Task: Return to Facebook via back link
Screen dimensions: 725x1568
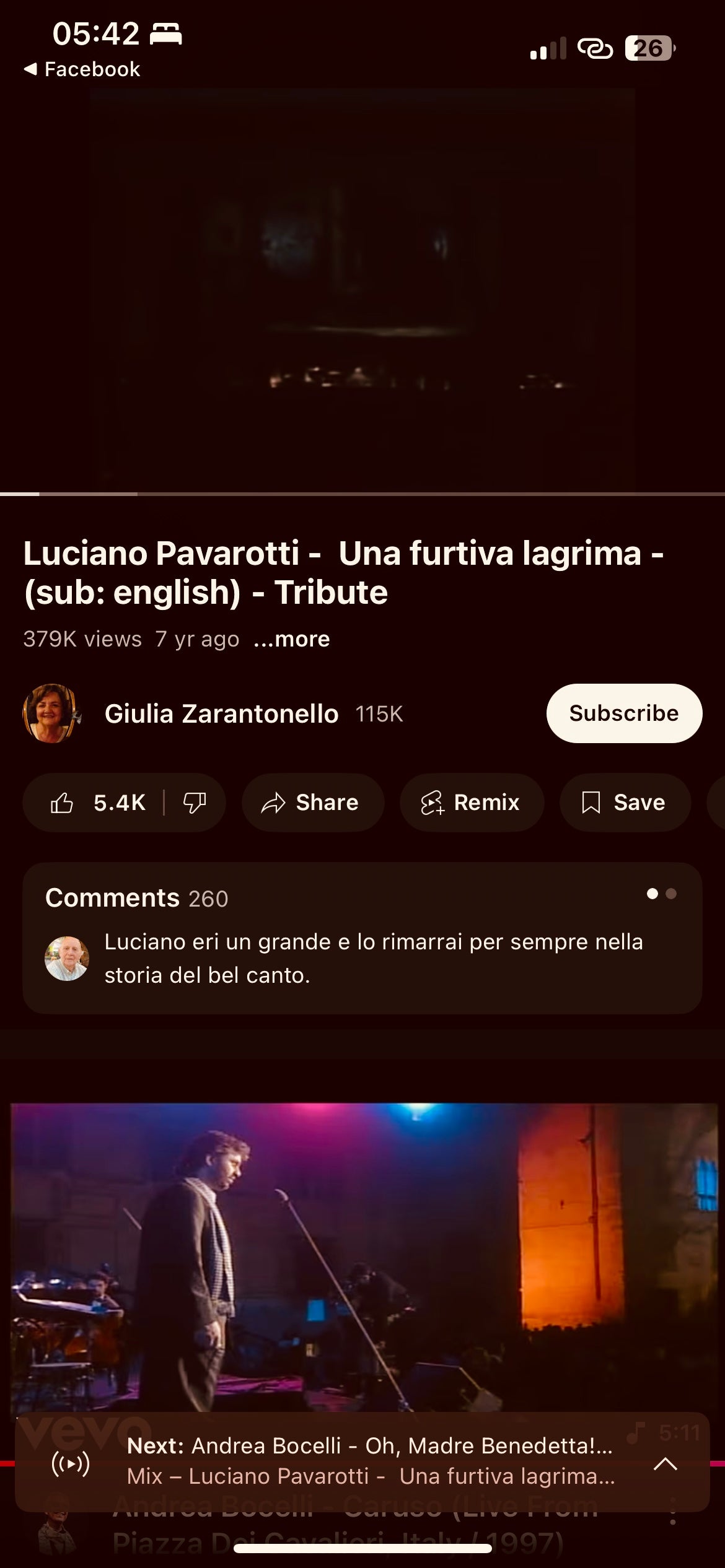Action: 82,69
